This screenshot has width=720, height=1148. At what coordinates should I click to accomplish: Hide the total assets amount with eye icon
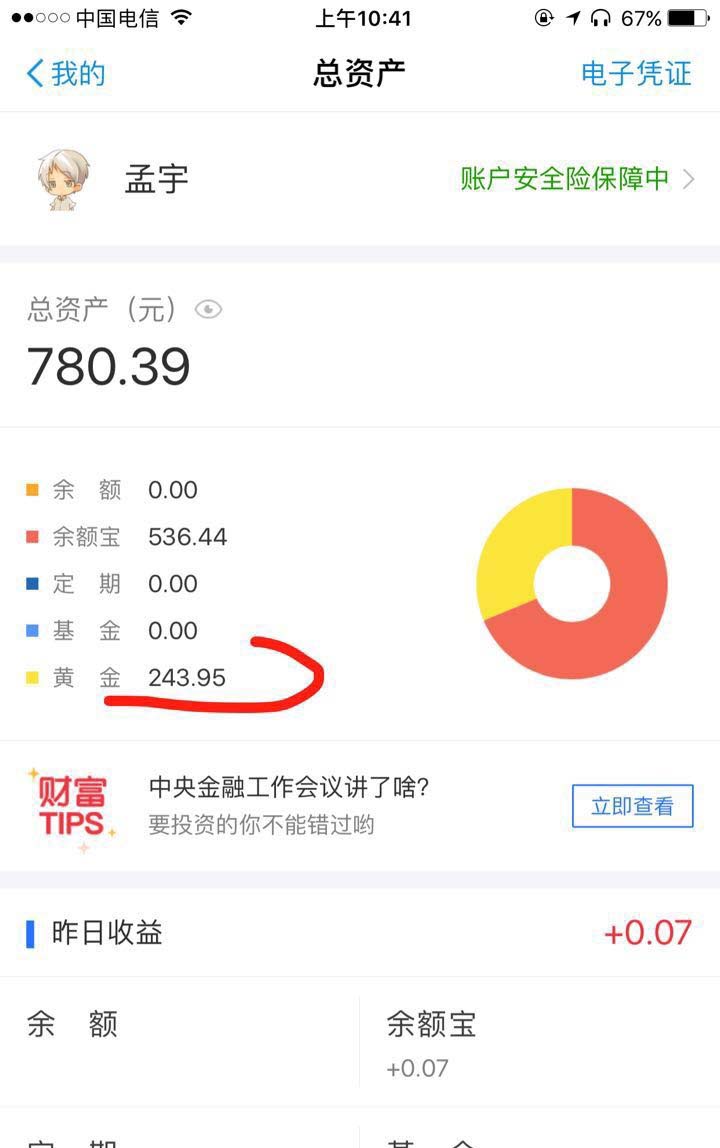[x=208, y=310]
